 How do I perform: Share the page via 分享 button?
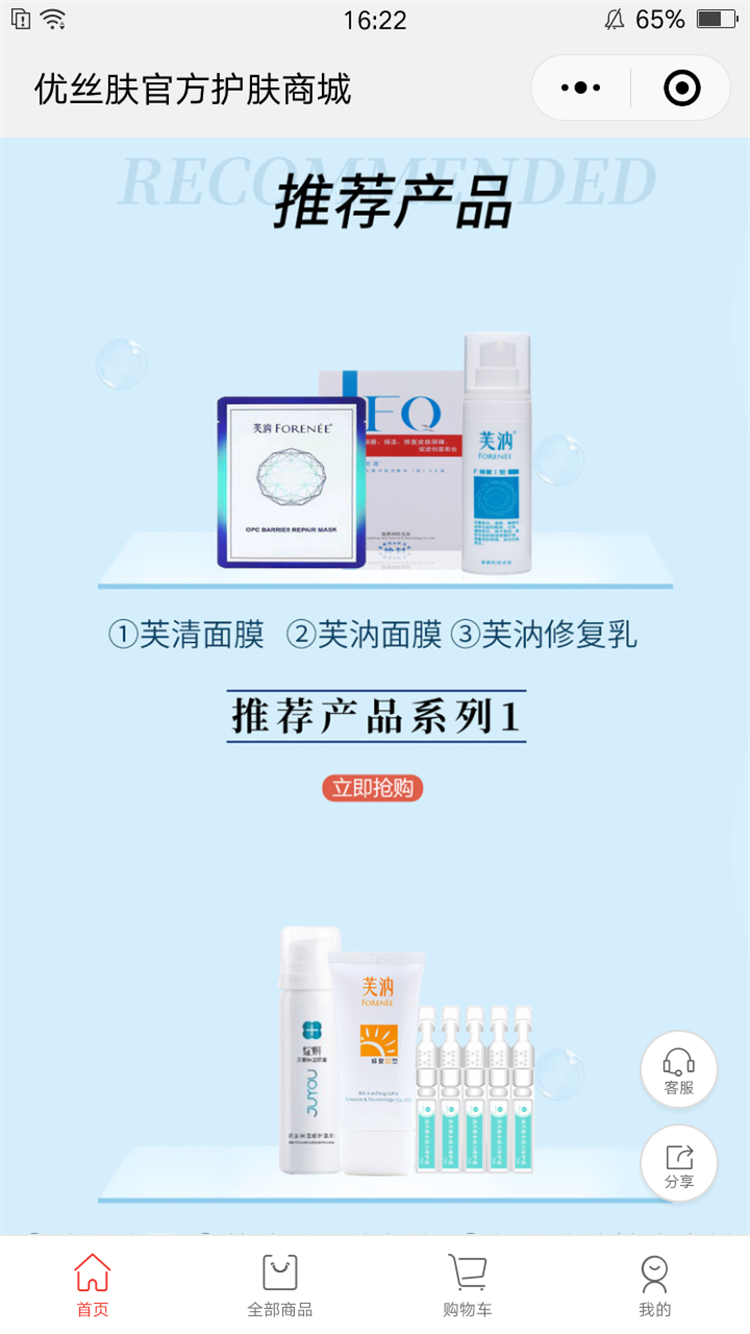click(x=679, y=1163)
